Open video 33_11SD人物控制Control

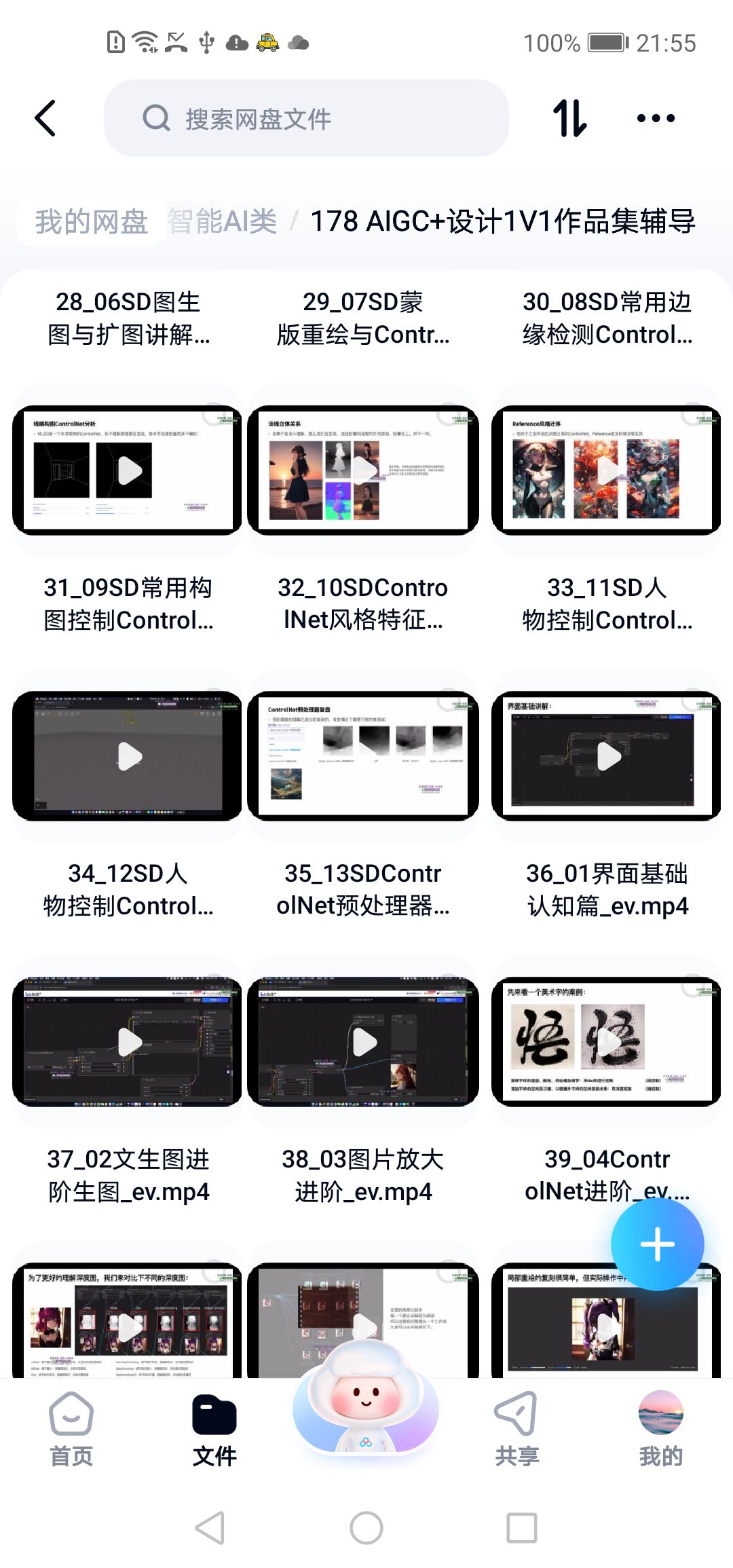(606, 470)
